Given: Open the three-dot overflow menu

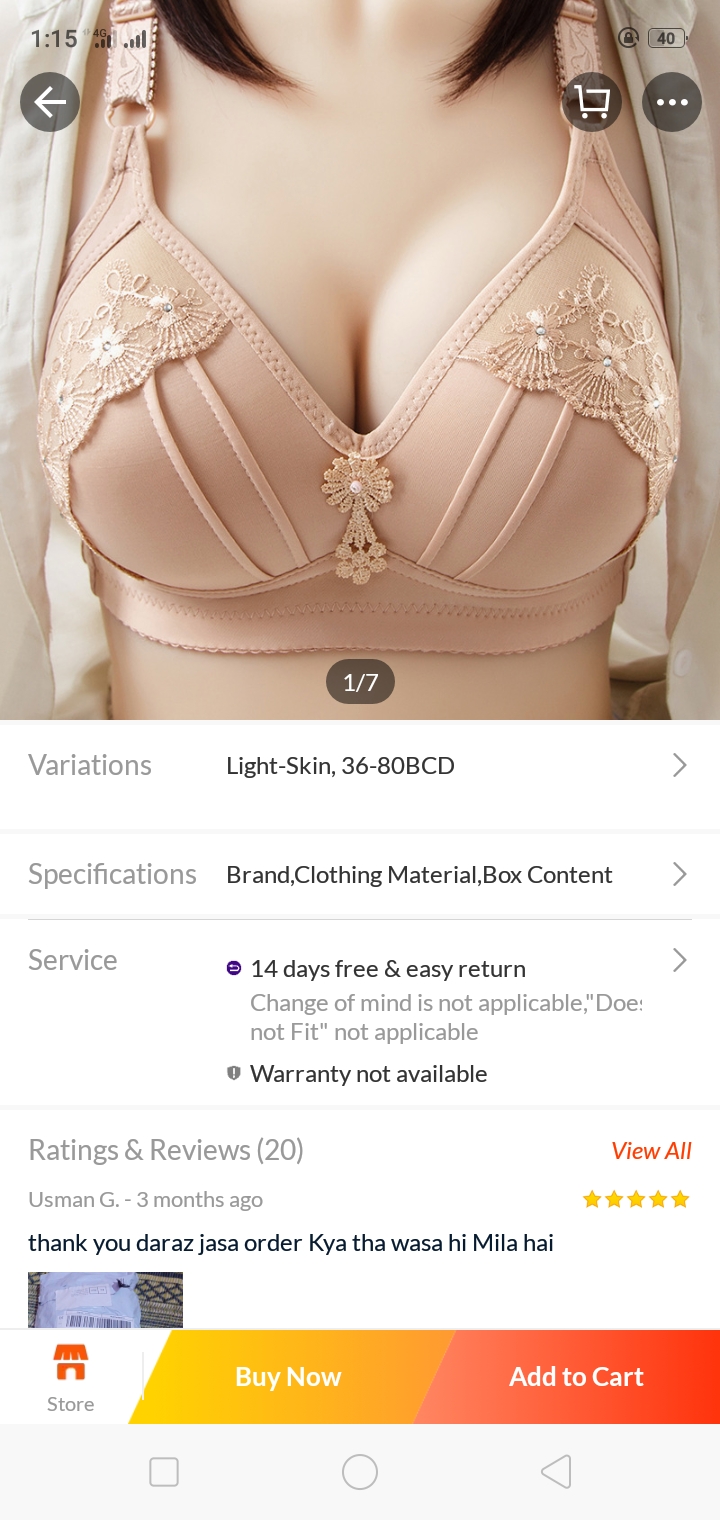Looking at the screenshot, I should click(x=671, y=102).
